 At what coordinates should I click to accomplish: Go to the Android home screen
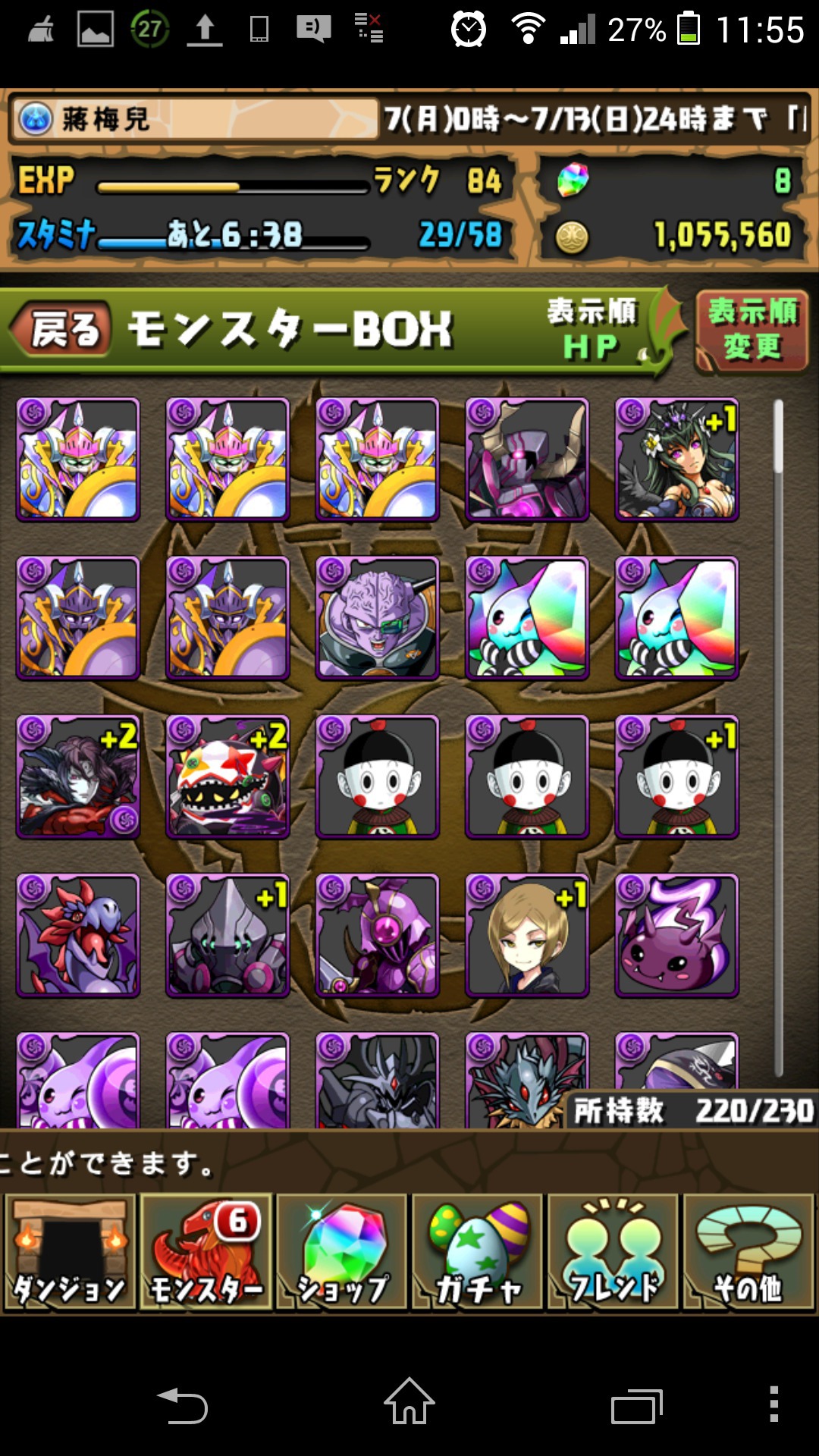[x=409, y=1403]
